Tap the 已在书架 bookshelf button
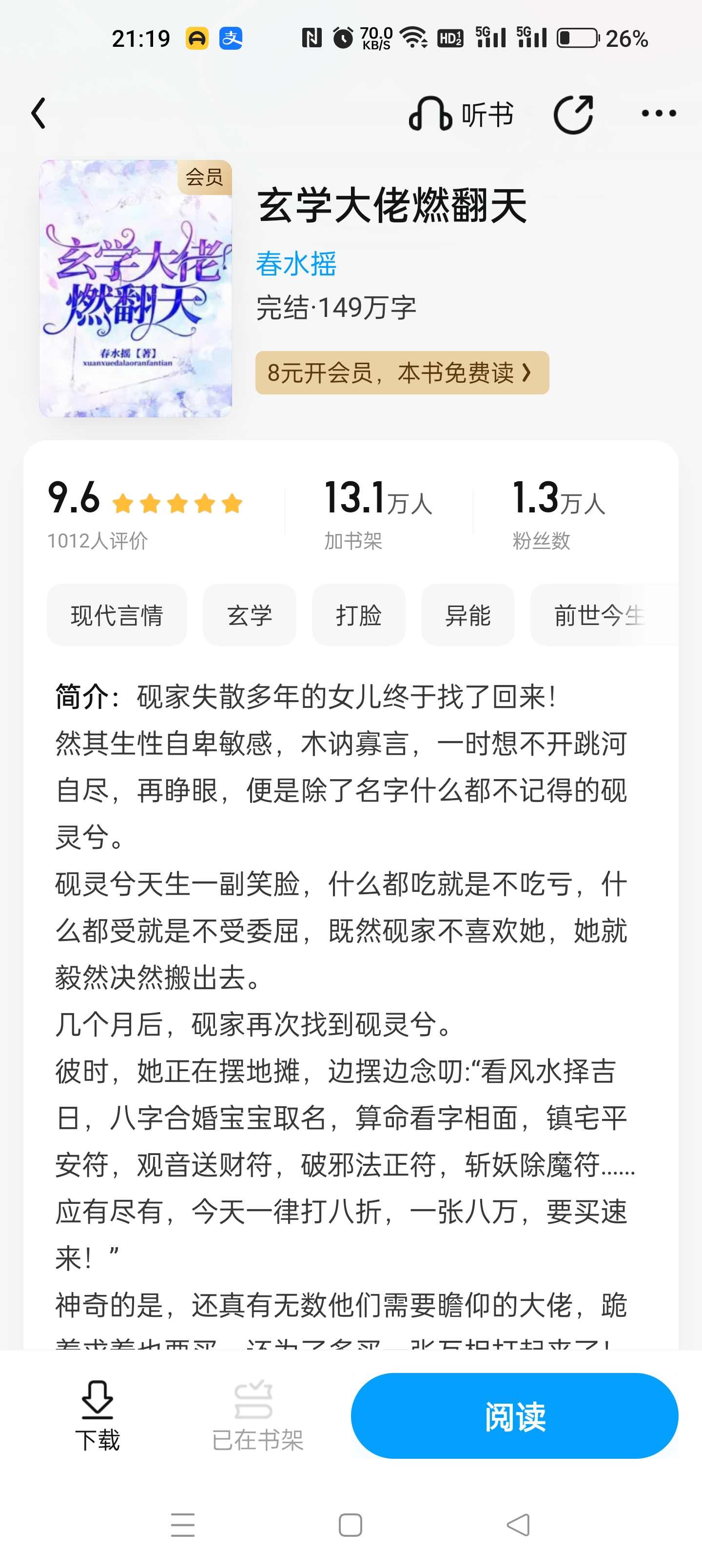The image size is (702, 1568). [257, 1415]
